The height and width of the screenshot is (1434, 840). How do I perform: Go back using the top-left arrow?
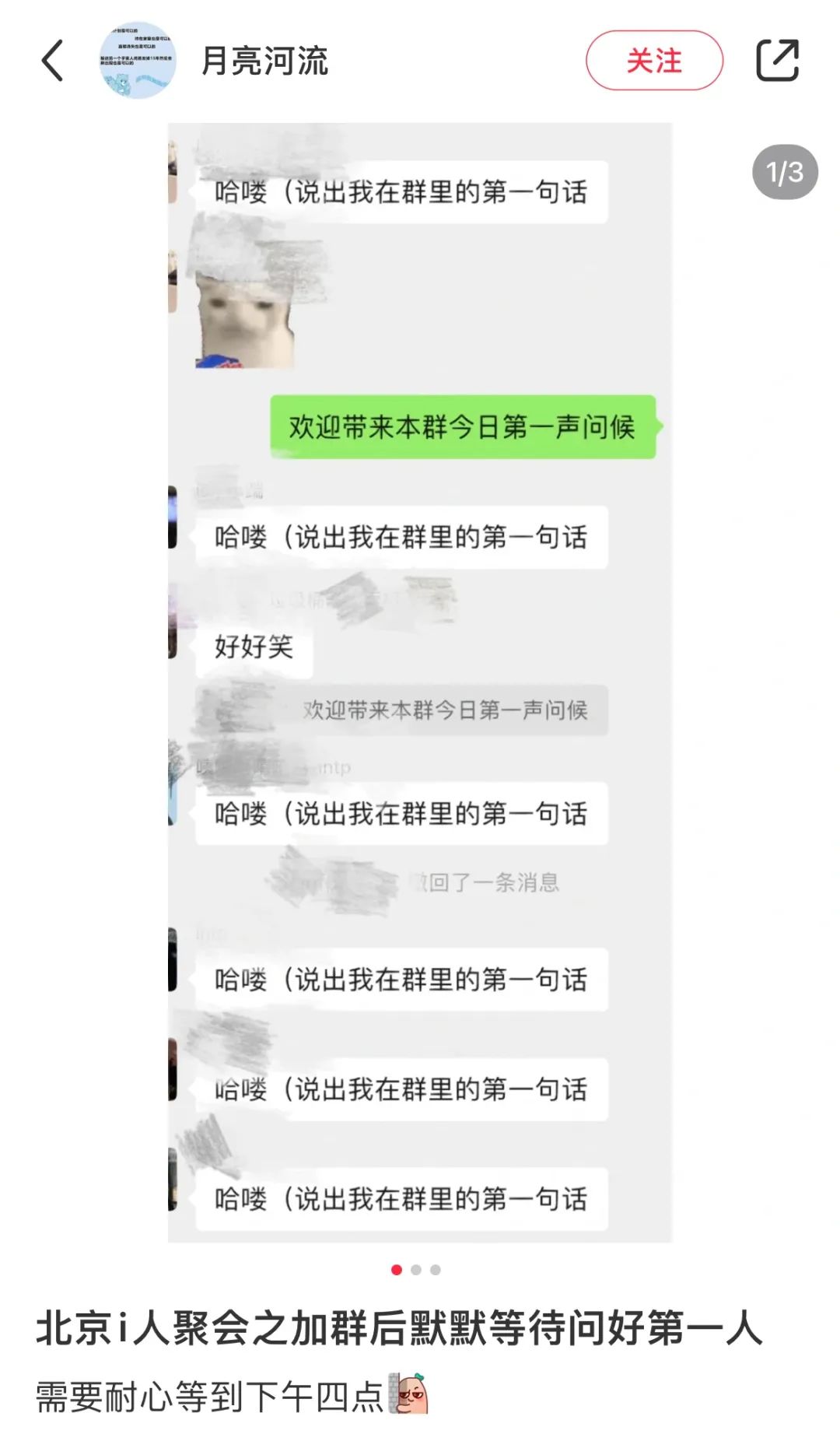52,61
